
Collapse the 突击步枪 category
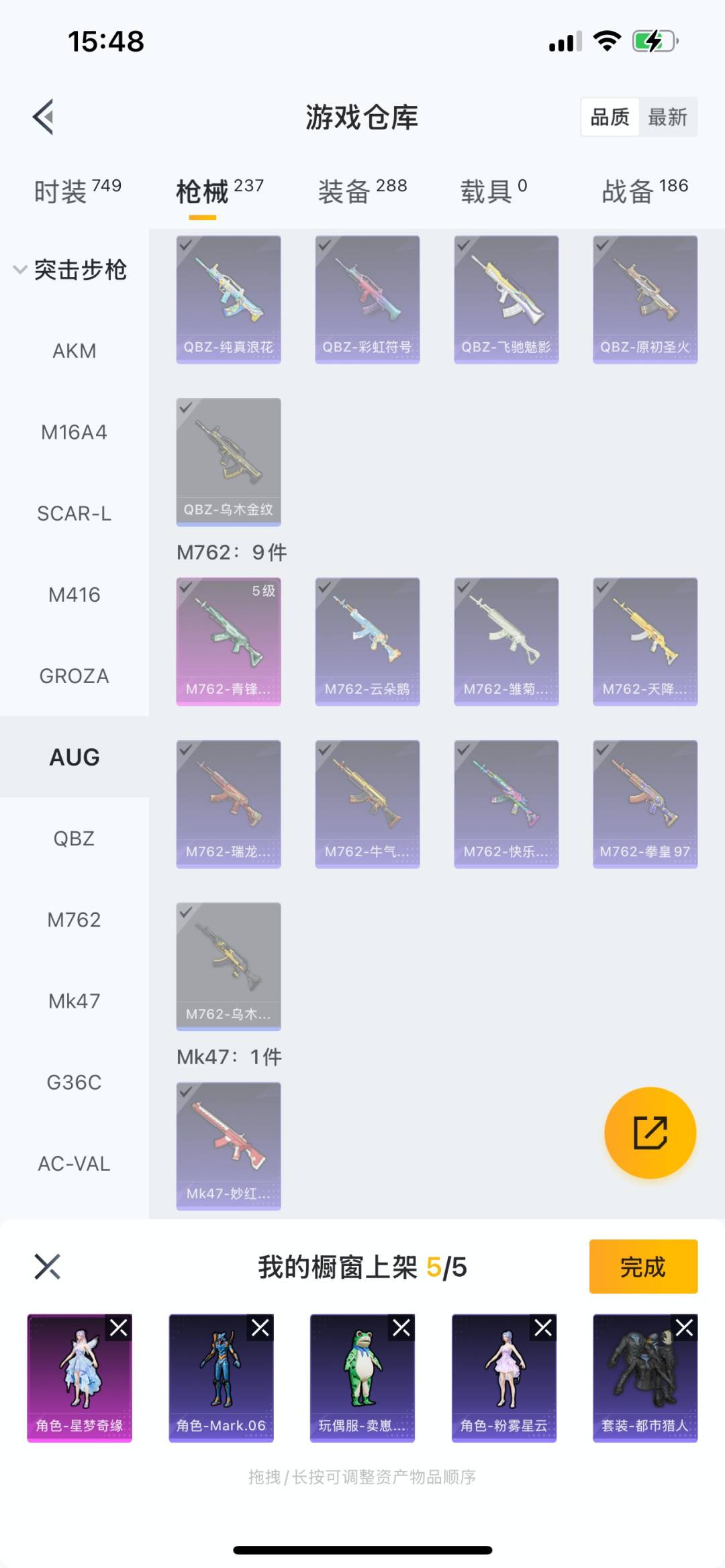tap(21, 270)
